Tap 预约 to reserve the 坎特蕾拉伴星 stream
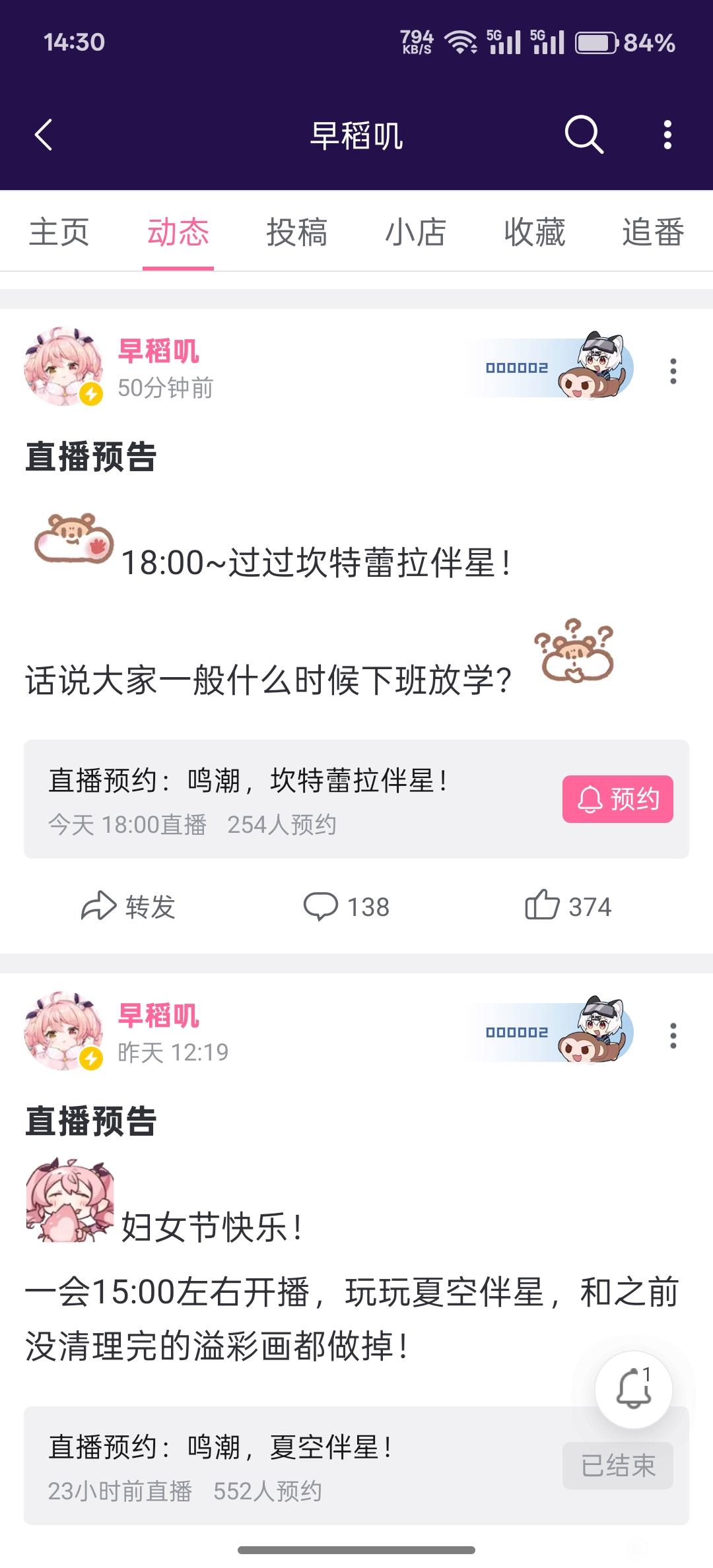This screenshot has height=1568, width=713. 617,799
